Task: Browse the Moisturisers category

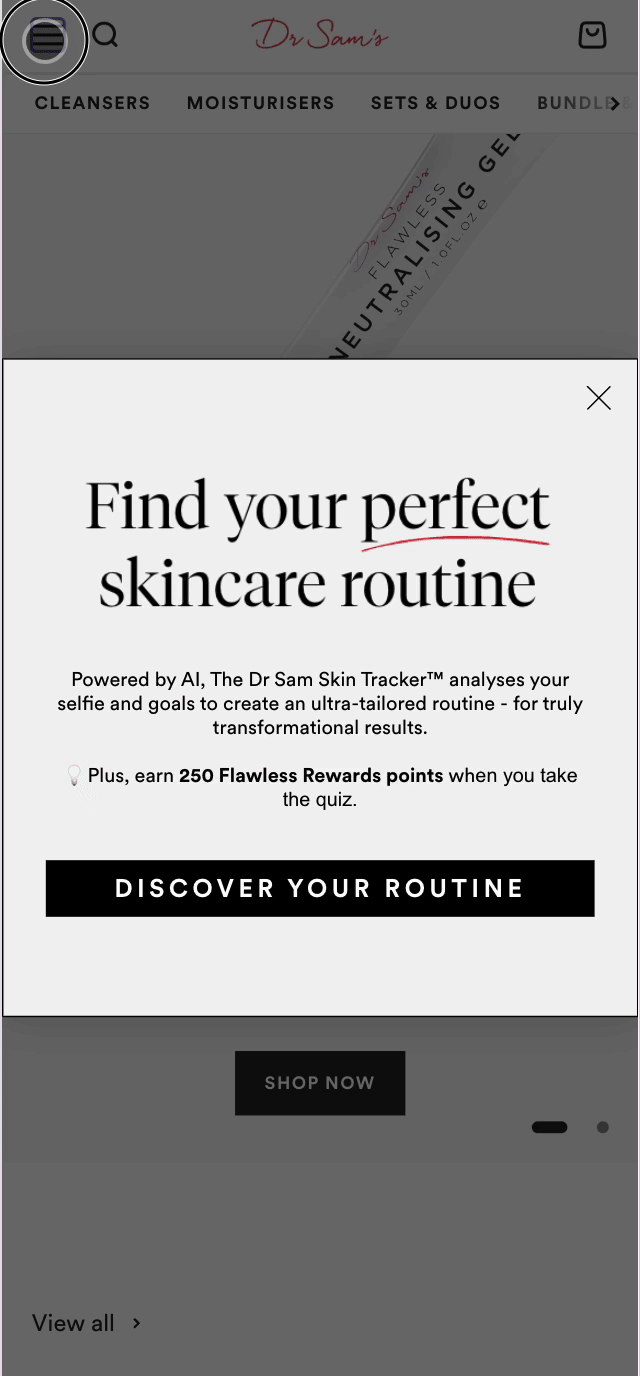Action: [260, 103]
